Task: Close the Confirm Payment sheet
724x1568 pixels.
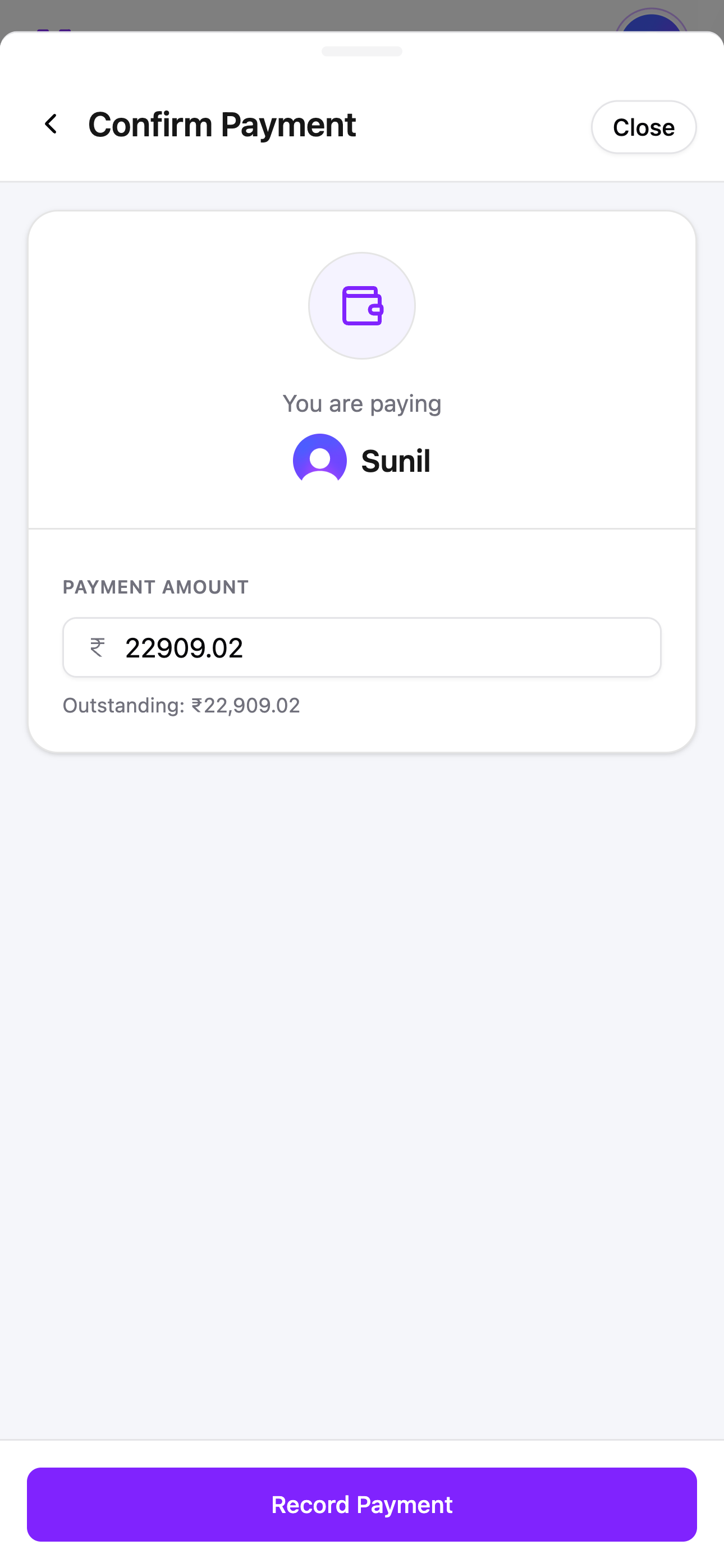Action: (643, 127)
